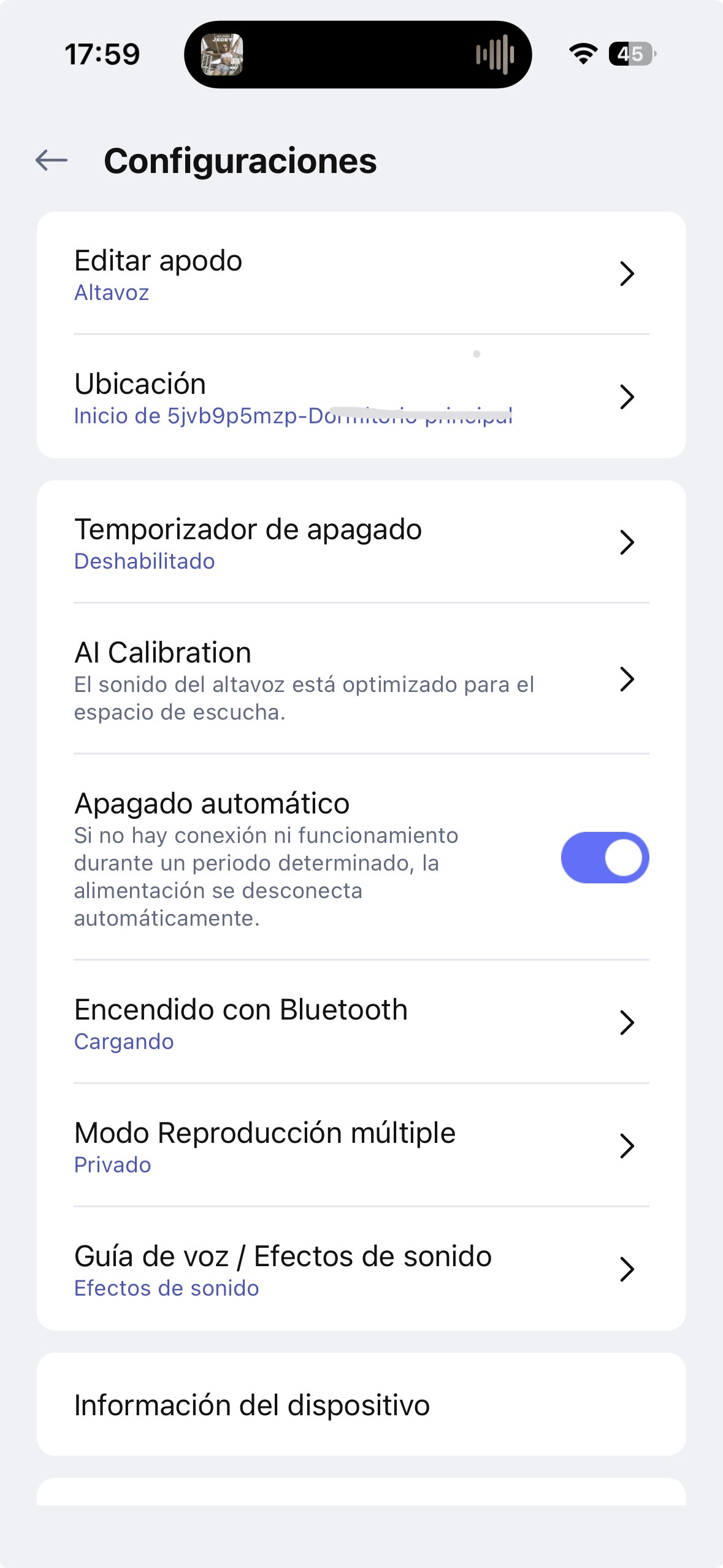Open Editar apodo setting
This screenshot has width=723, height=1568.
click(x=361, y=274)
